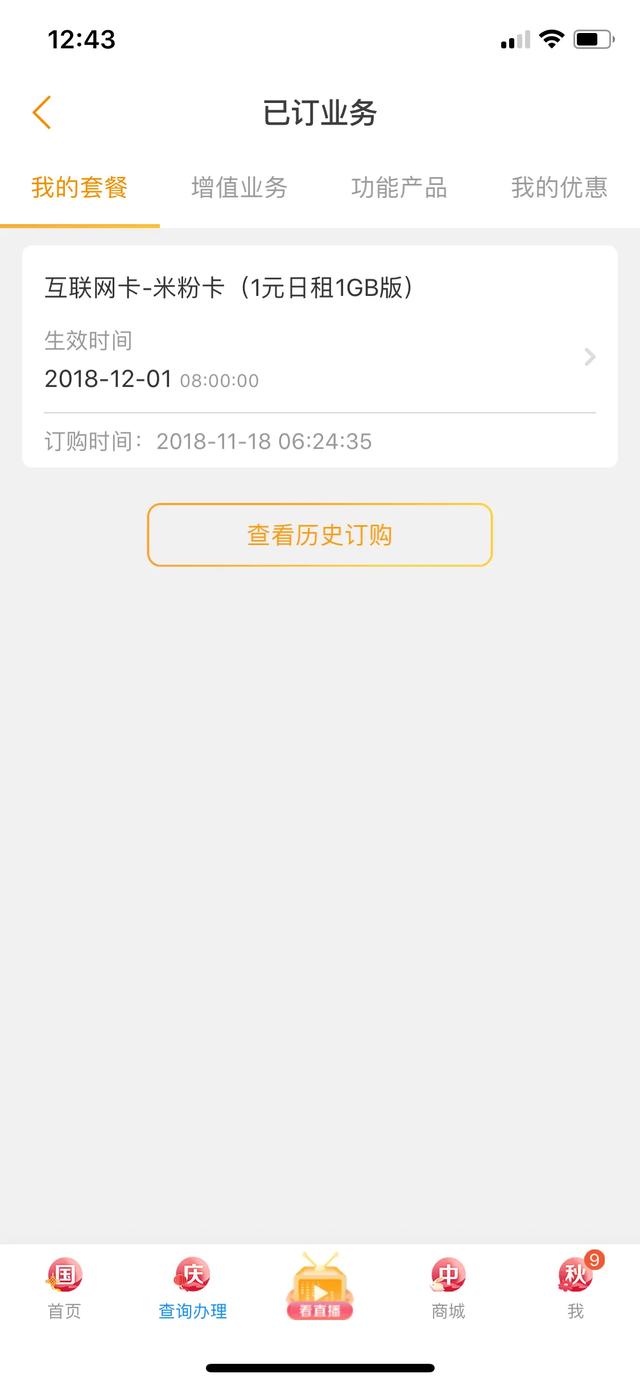Switch to the 商城 tab
640x1386 pixels.
point(448,1290)
